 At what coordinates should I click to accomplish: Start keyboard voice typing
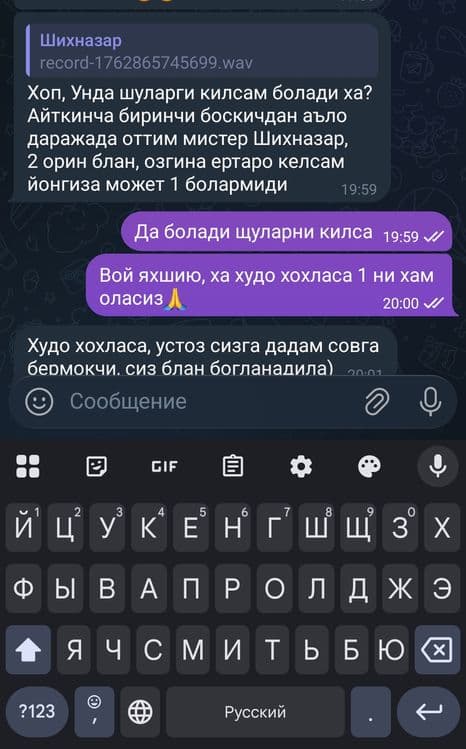coord(438,466)
